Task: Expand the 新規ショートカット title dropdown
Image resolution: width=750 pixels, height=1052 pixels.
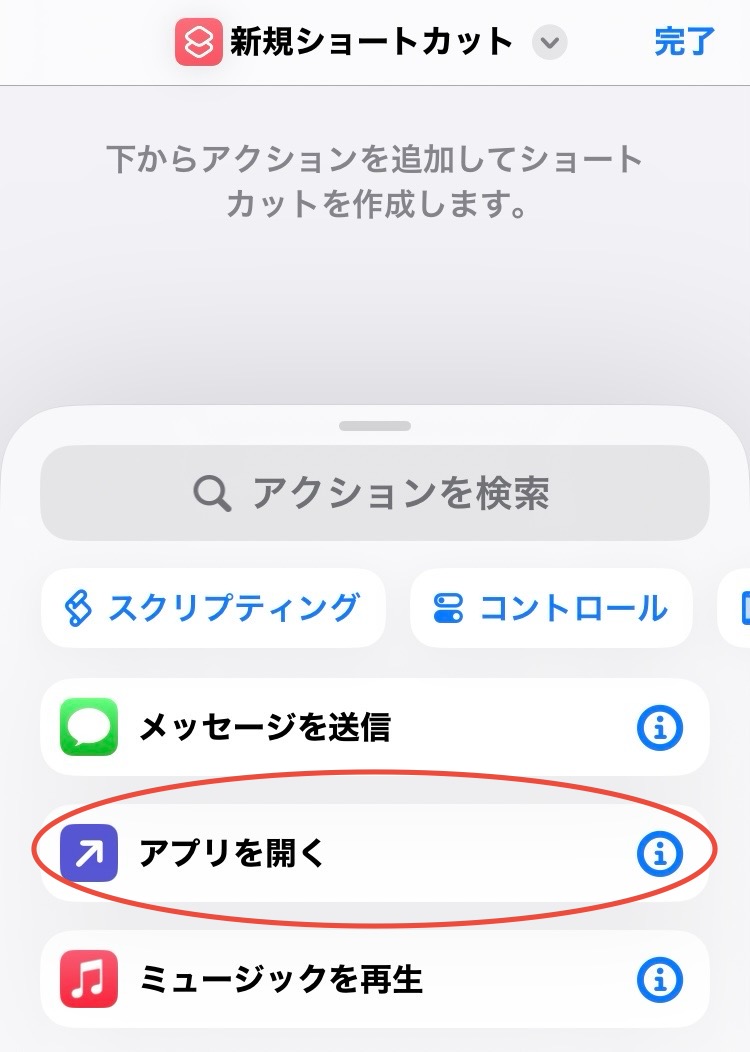Action: (x=549, y=43)
